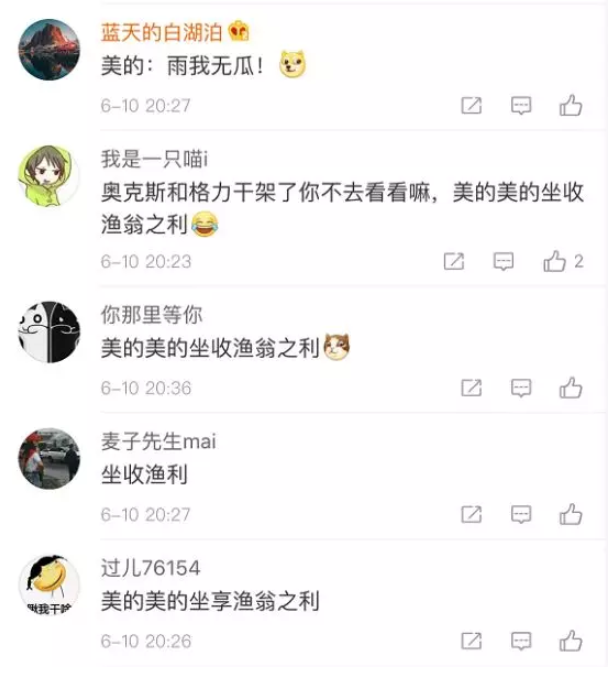Screen dimensions: 612x681
Task: Repost 麦子先生mai's comment
Action: 471,514
